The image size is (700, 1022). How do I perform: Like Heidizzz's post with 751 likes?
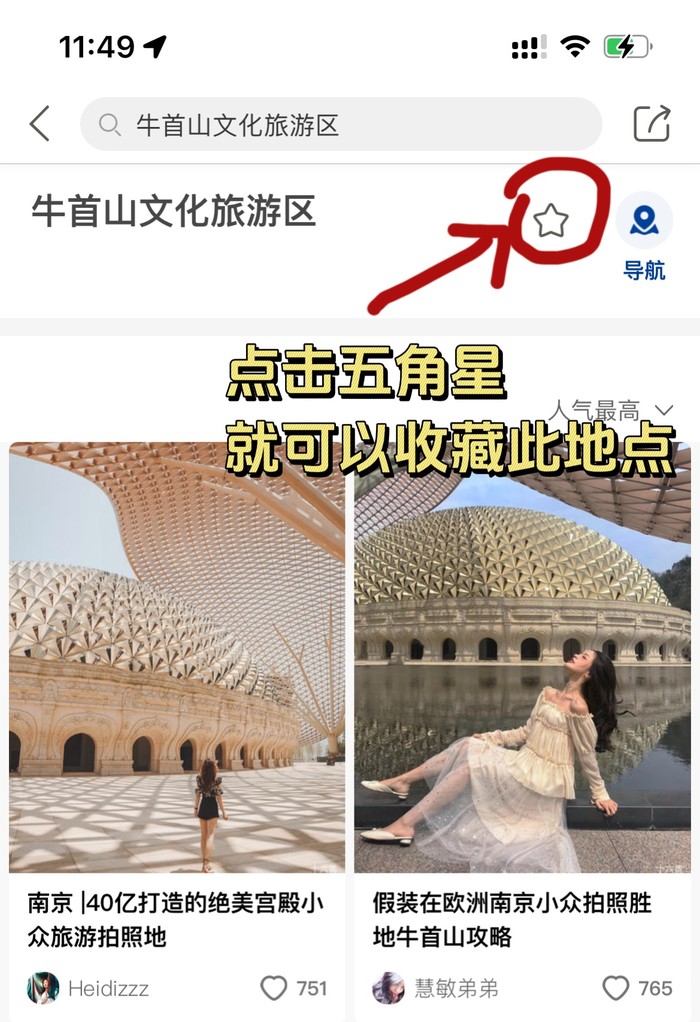pos(274,988)
